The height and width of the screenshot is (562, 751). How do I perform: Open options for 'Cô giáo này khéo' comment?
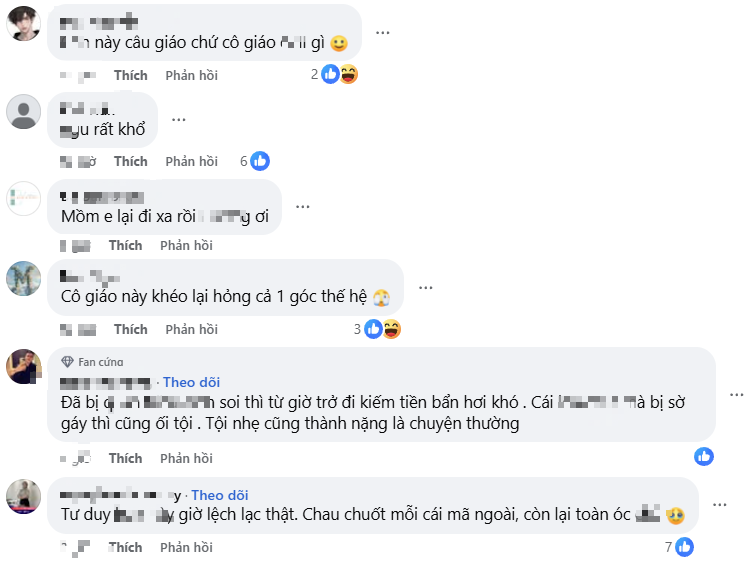pyautogui.click(x=426, y=287)
